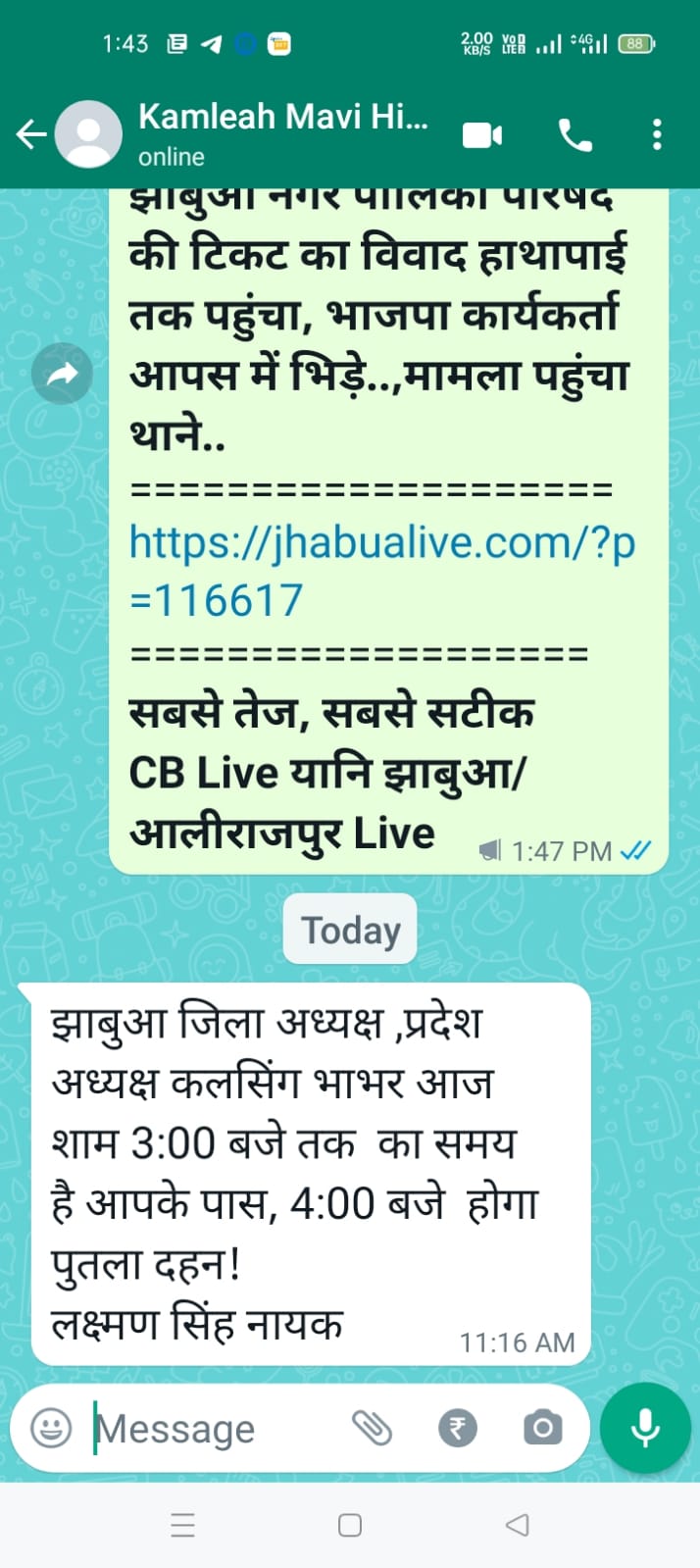Start a voice call with Kamleah Mavi
700x1568 pixels.
[575, 135]
